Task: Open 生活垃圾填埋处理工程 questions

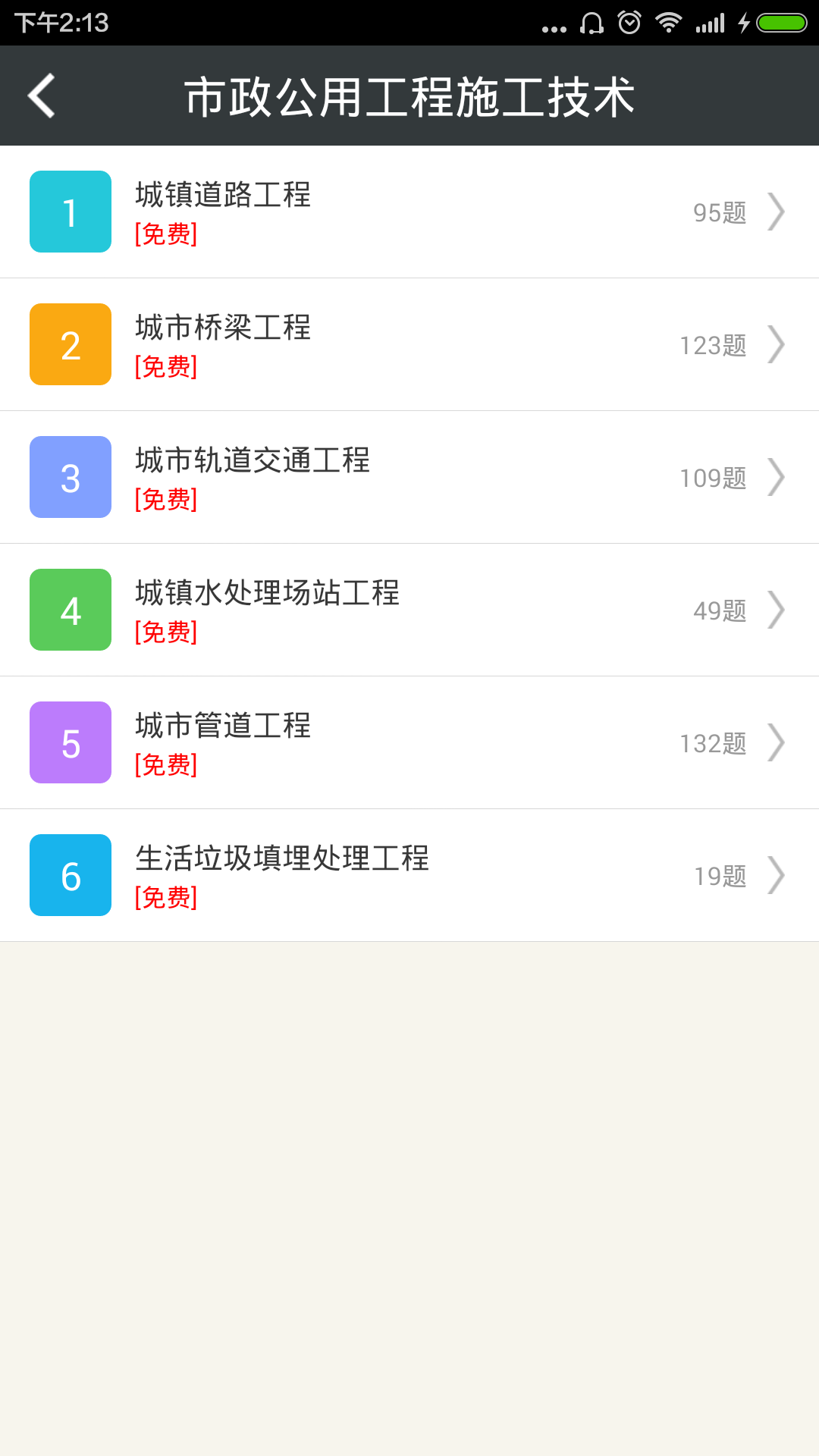Action: point(409,876)
